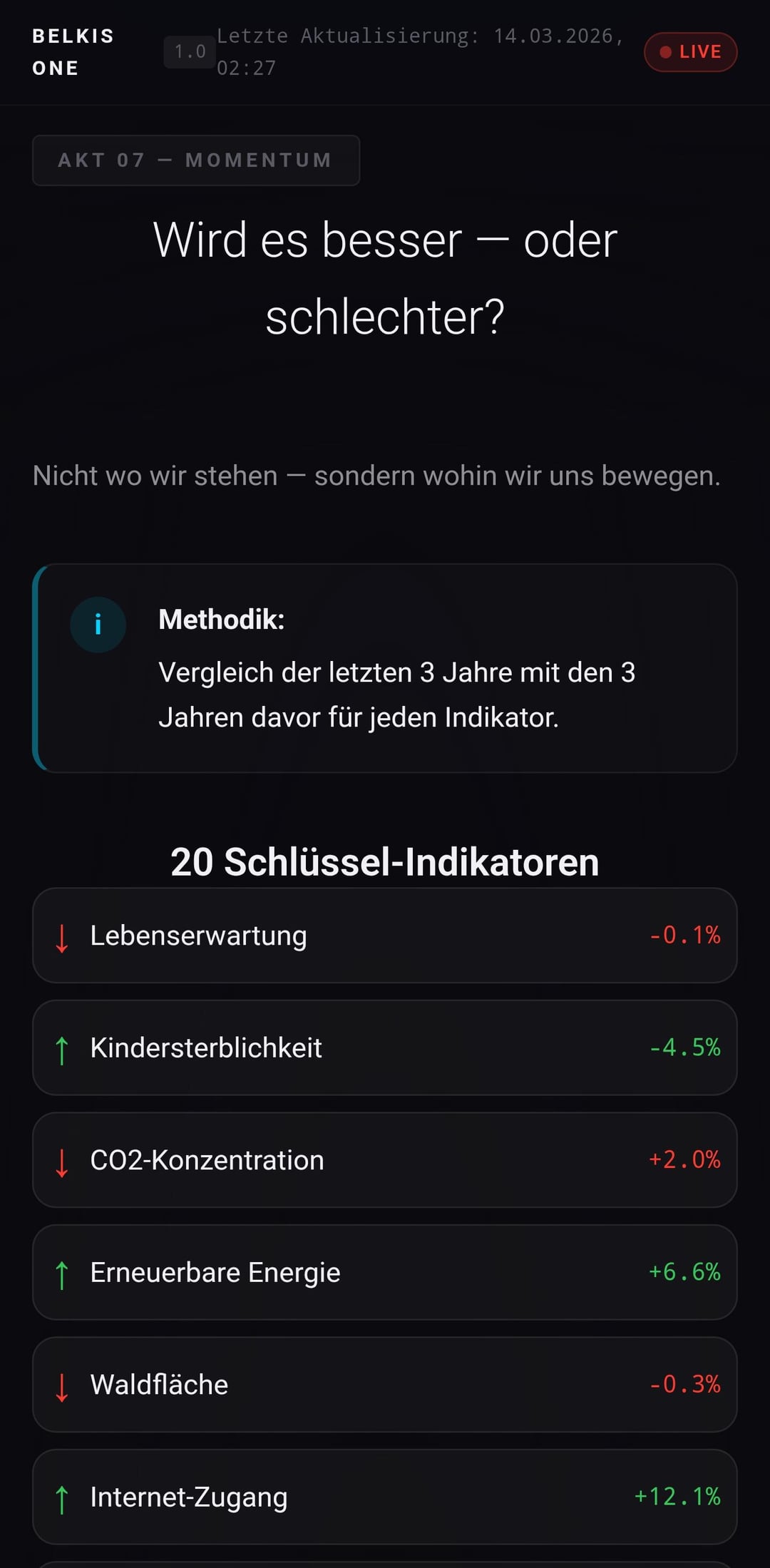Select the Kindersterblichkeit indicator row

pos(384,1047)
